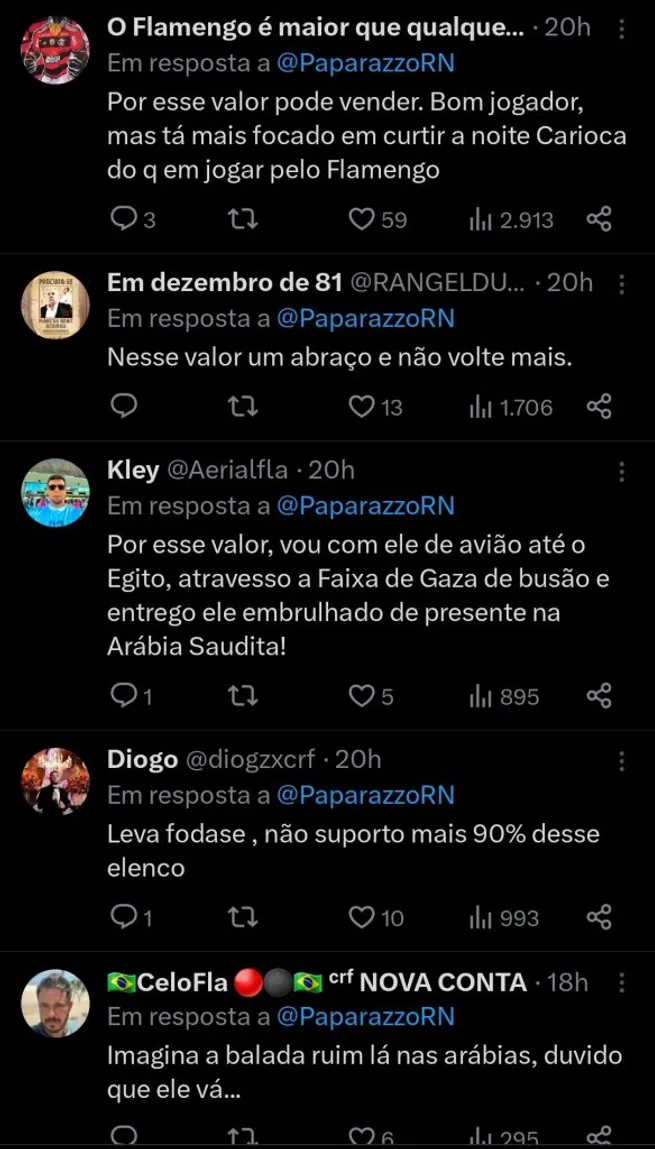Open CeloFla's profile avatar

click(56, 1003)
